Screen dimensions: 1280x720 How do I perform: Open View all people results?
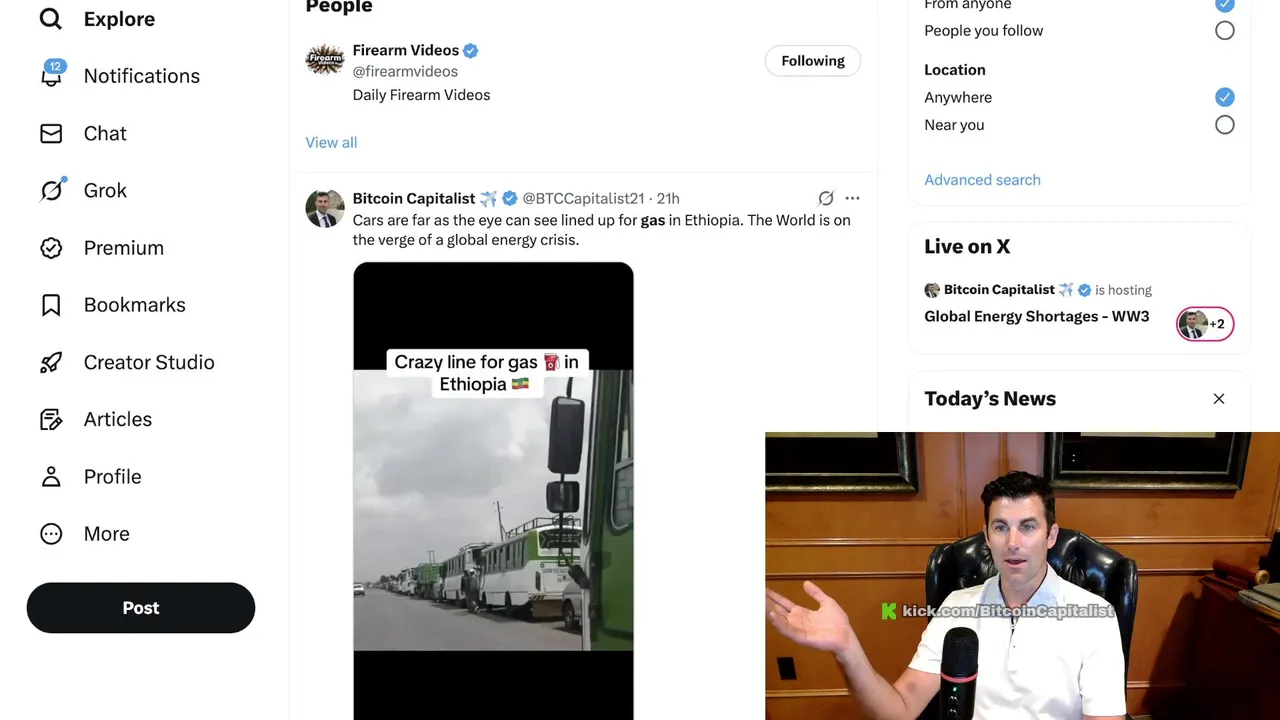coord(331,142)
